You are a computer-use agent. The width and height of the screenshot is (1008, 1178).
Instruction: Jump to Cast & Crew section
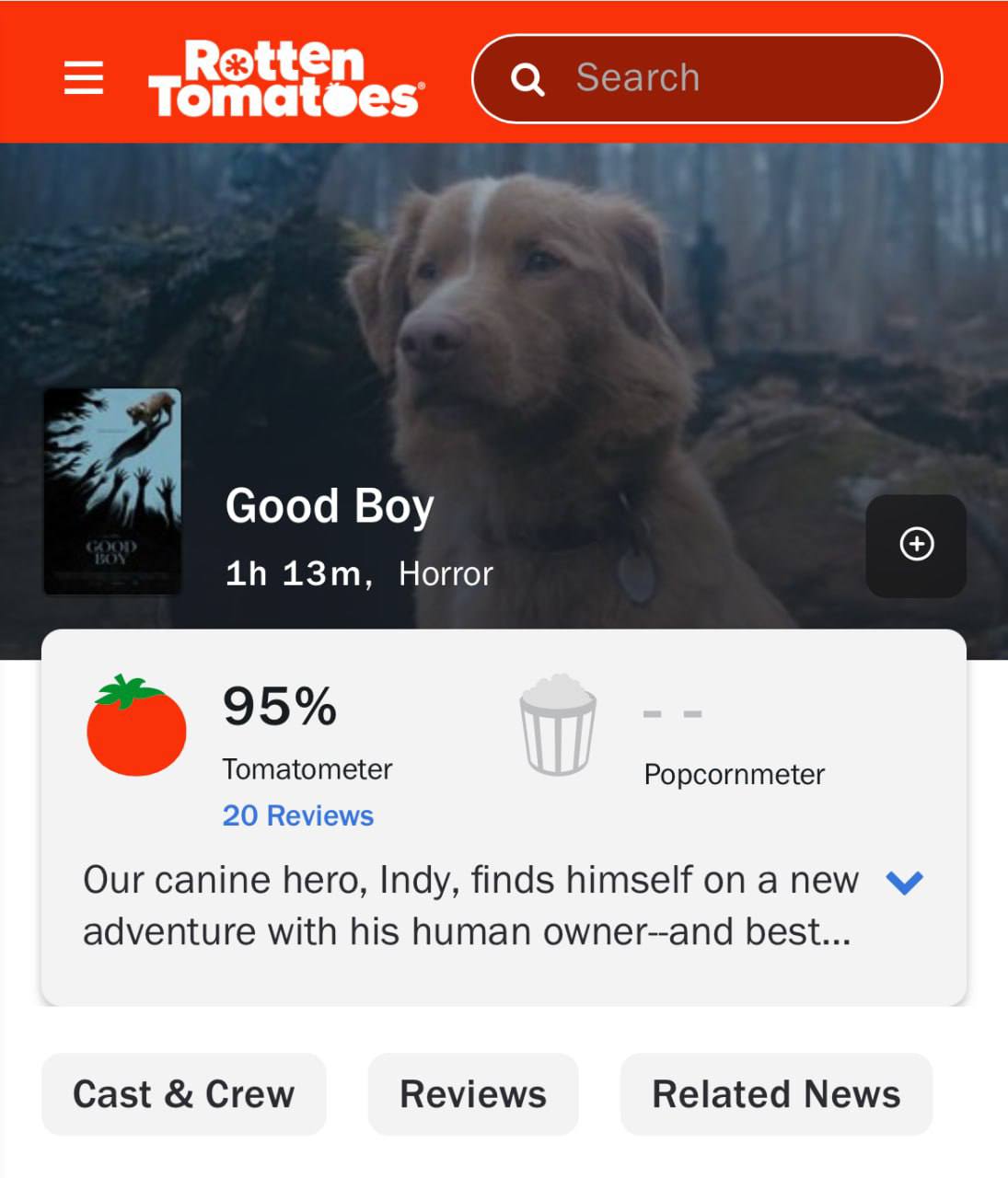(184, 1094)
